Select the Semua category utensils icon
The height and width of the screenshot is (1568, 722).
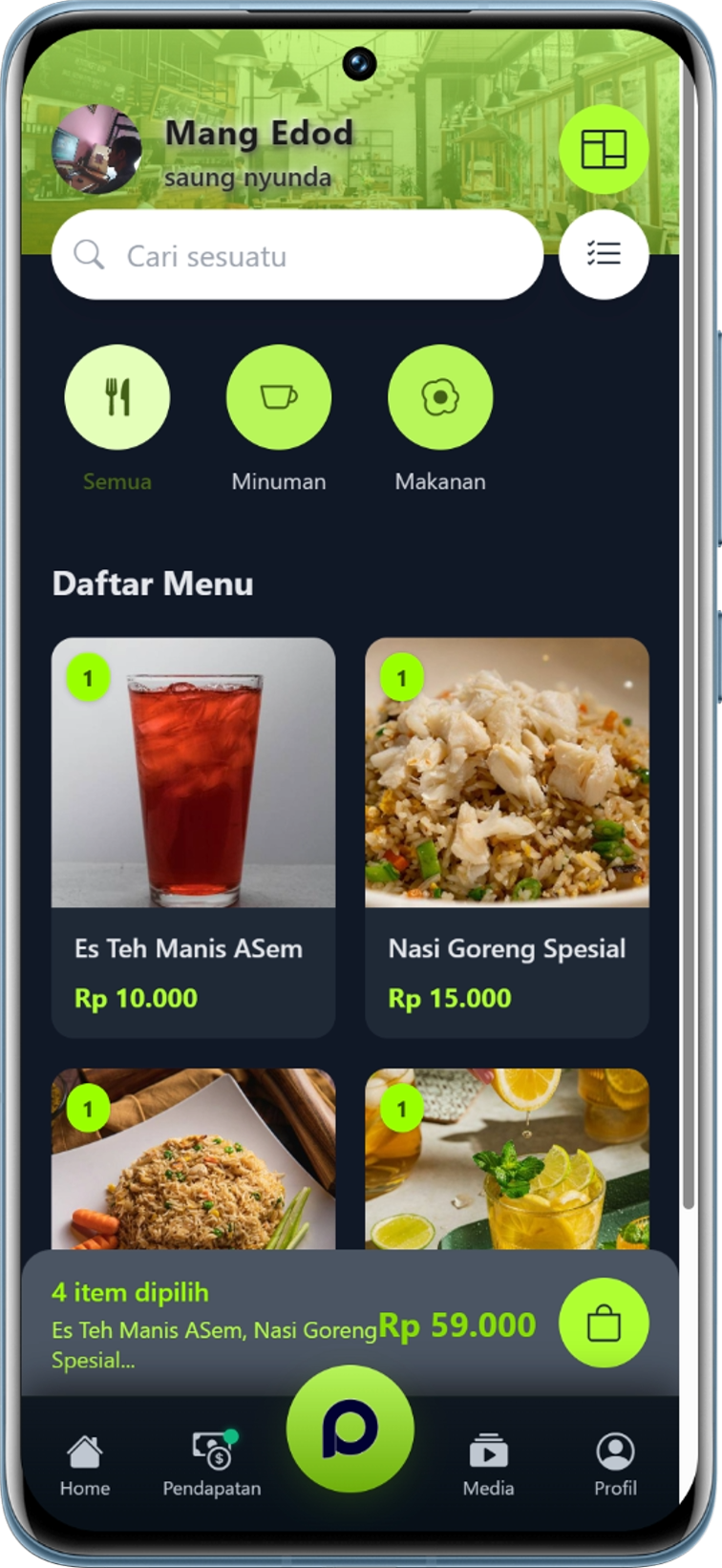tap(117, 396)
